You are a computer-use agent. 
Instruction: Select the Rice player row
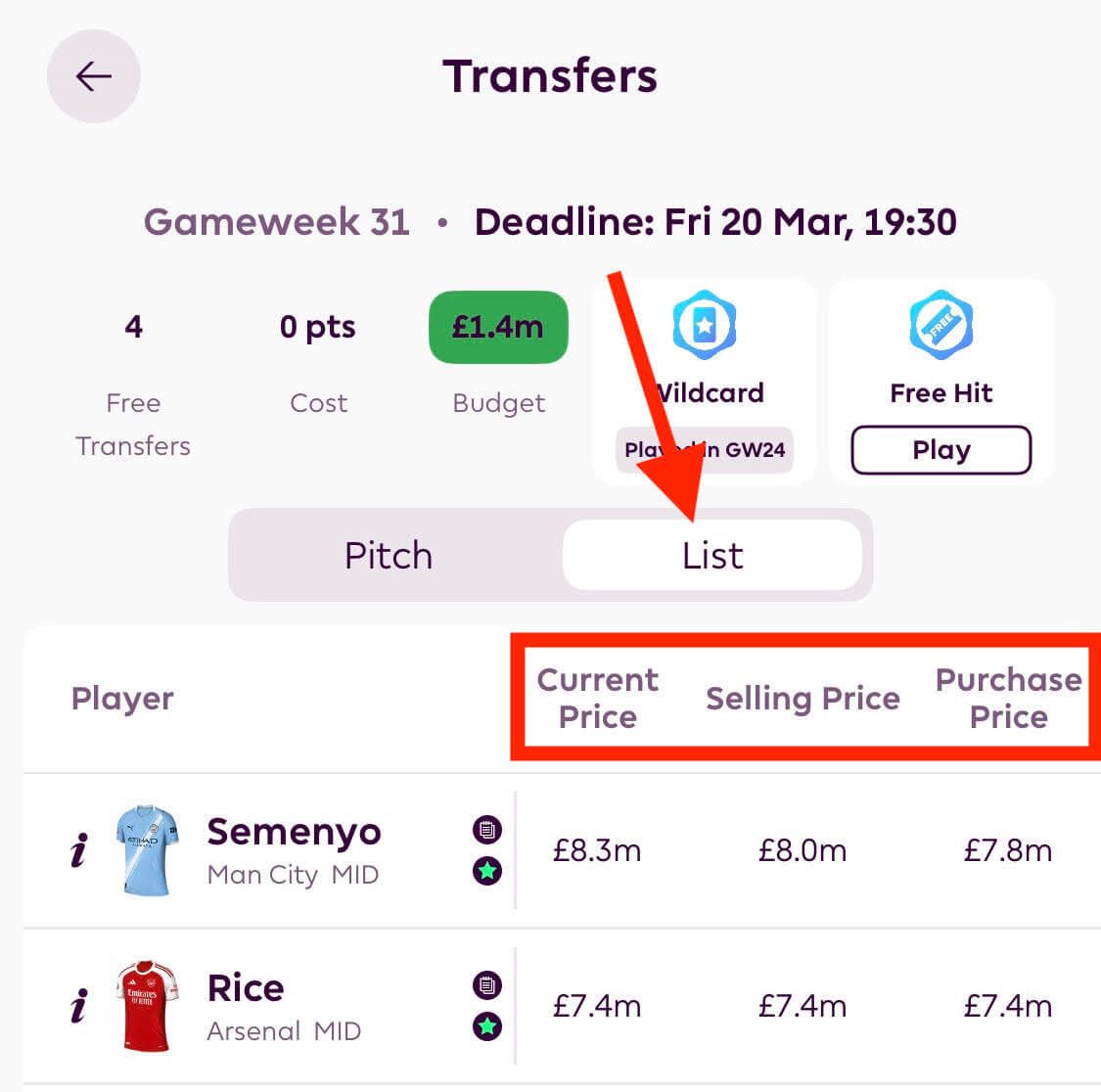(x=284, y=1005)
